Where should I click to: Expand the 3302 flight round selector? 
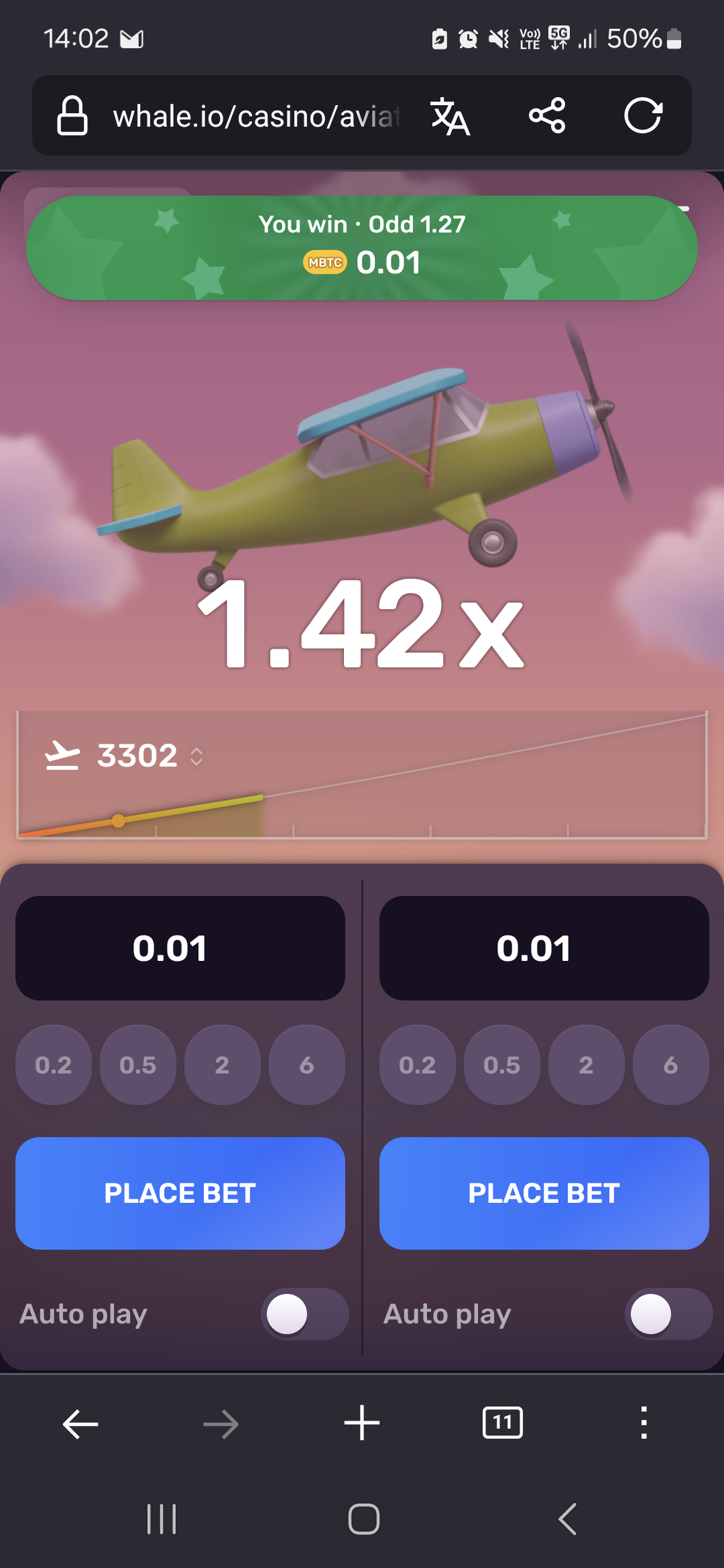[196, 757]
